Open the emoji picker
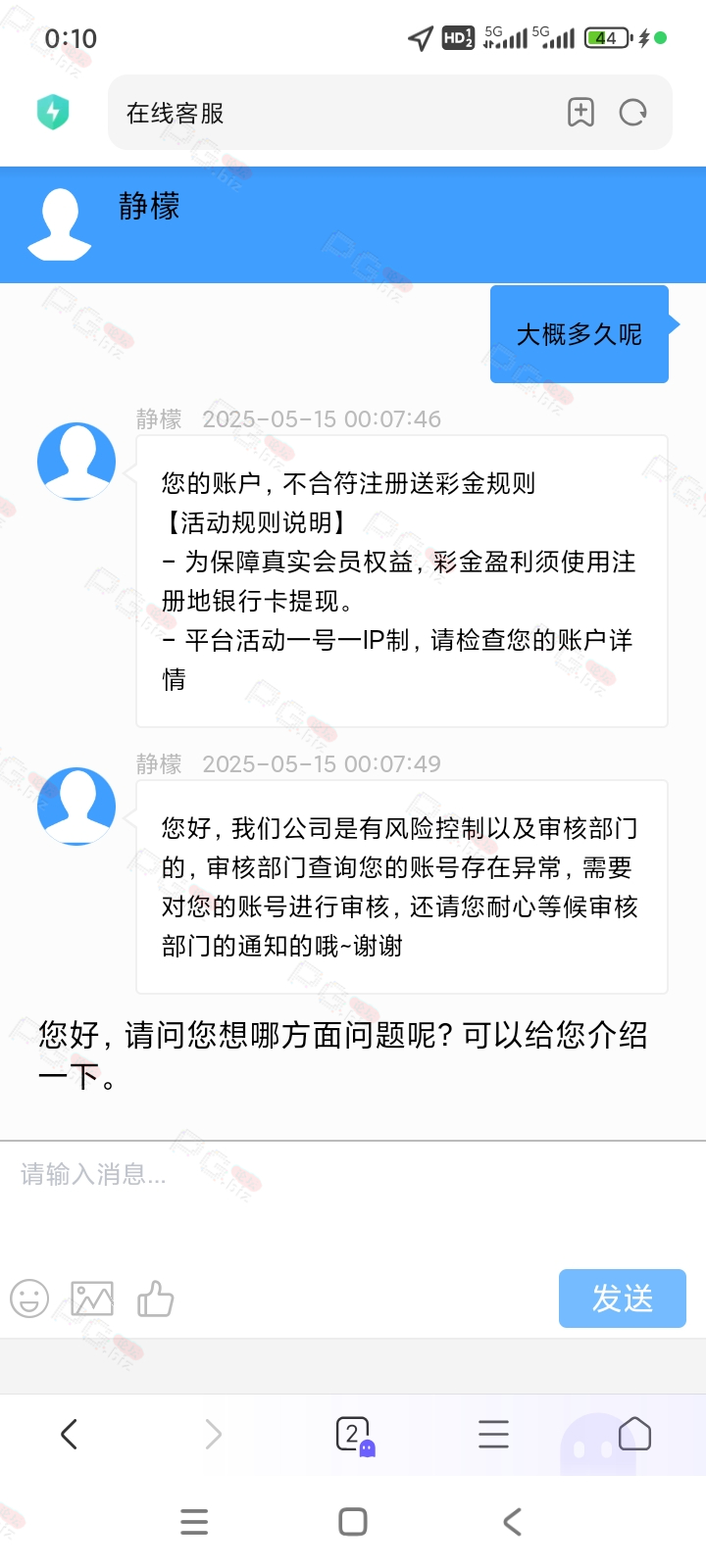This screenshot has width=706, height=1568. pos(29,1298)
